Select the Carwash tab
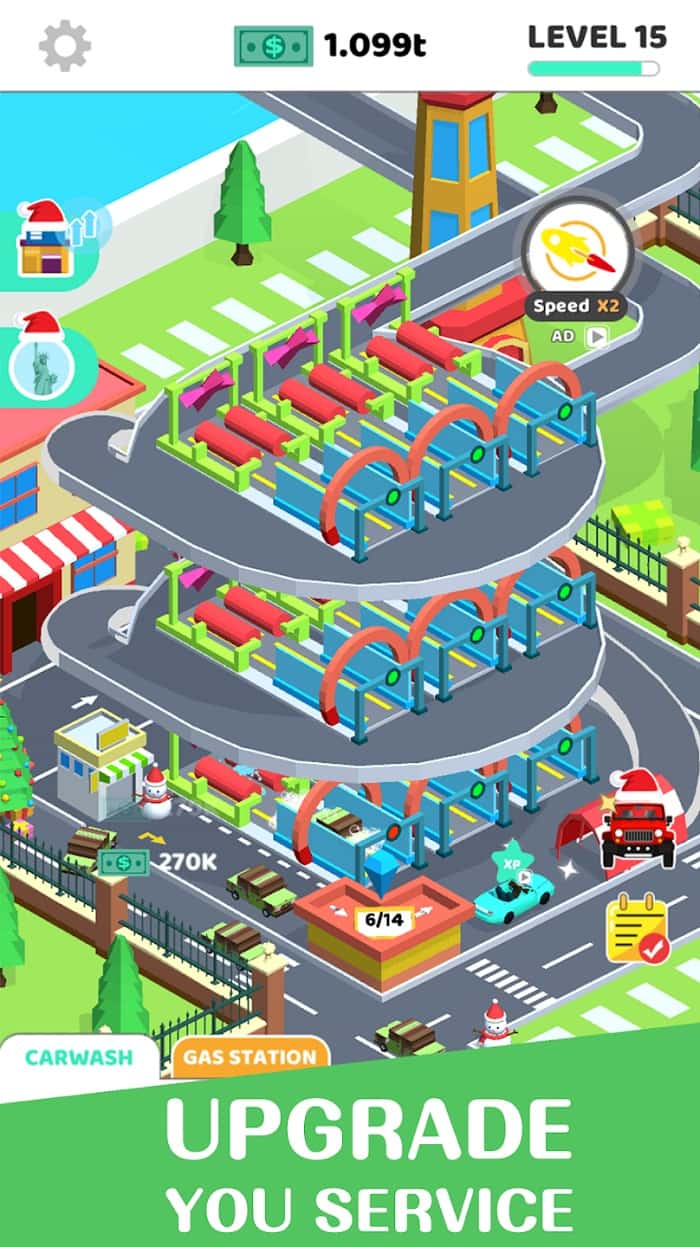 79,1057
